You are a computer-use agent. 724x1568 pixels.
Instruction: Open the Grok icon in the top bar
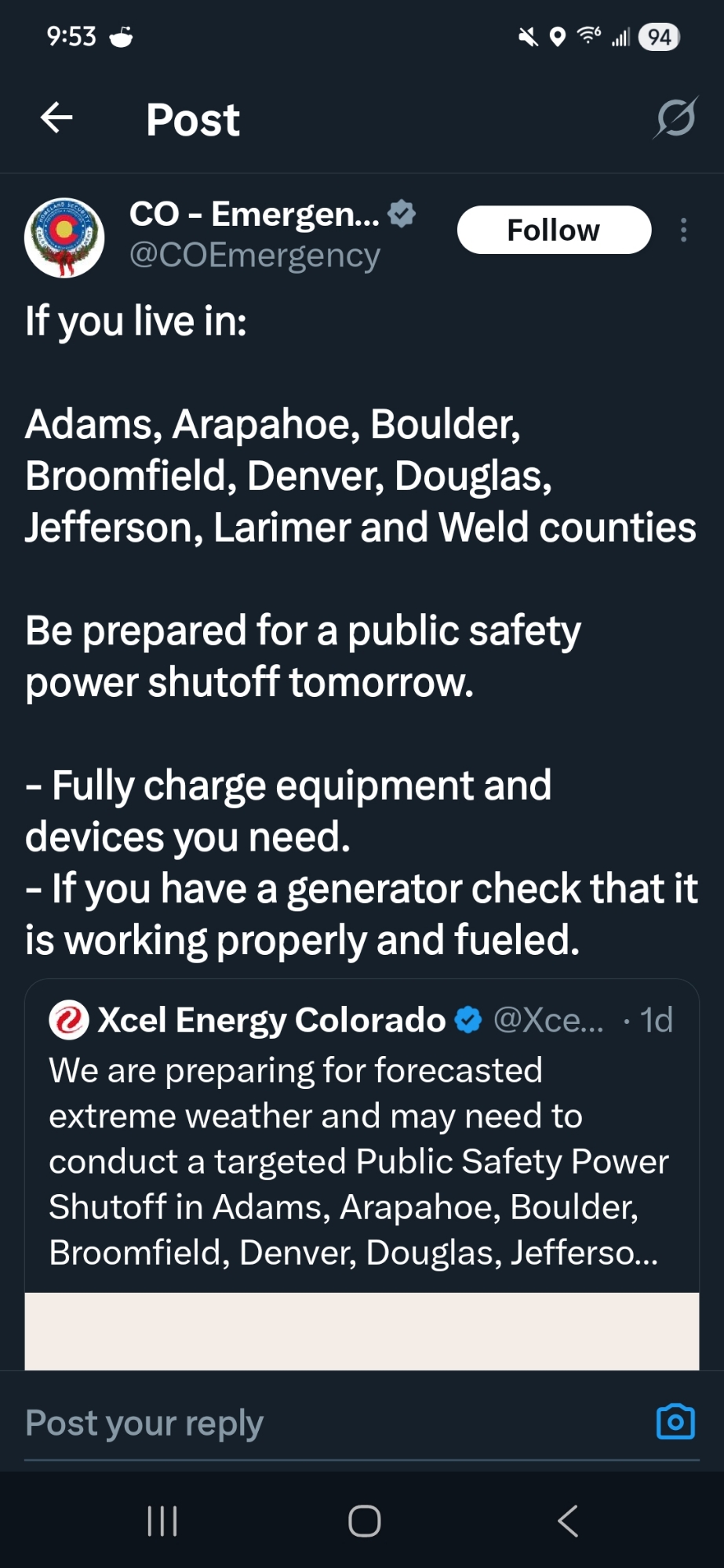pyautogui.click(x=675, y=118)
